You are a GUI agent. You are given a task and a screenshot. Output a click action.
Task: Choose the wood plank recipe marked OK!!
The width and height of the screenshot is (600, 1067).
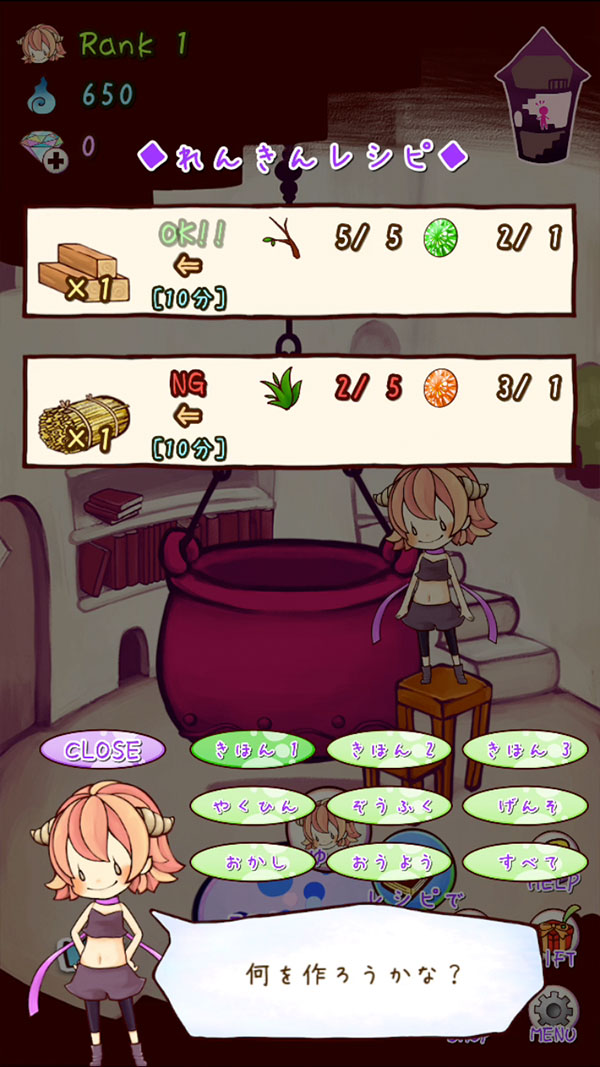point(300,262)
